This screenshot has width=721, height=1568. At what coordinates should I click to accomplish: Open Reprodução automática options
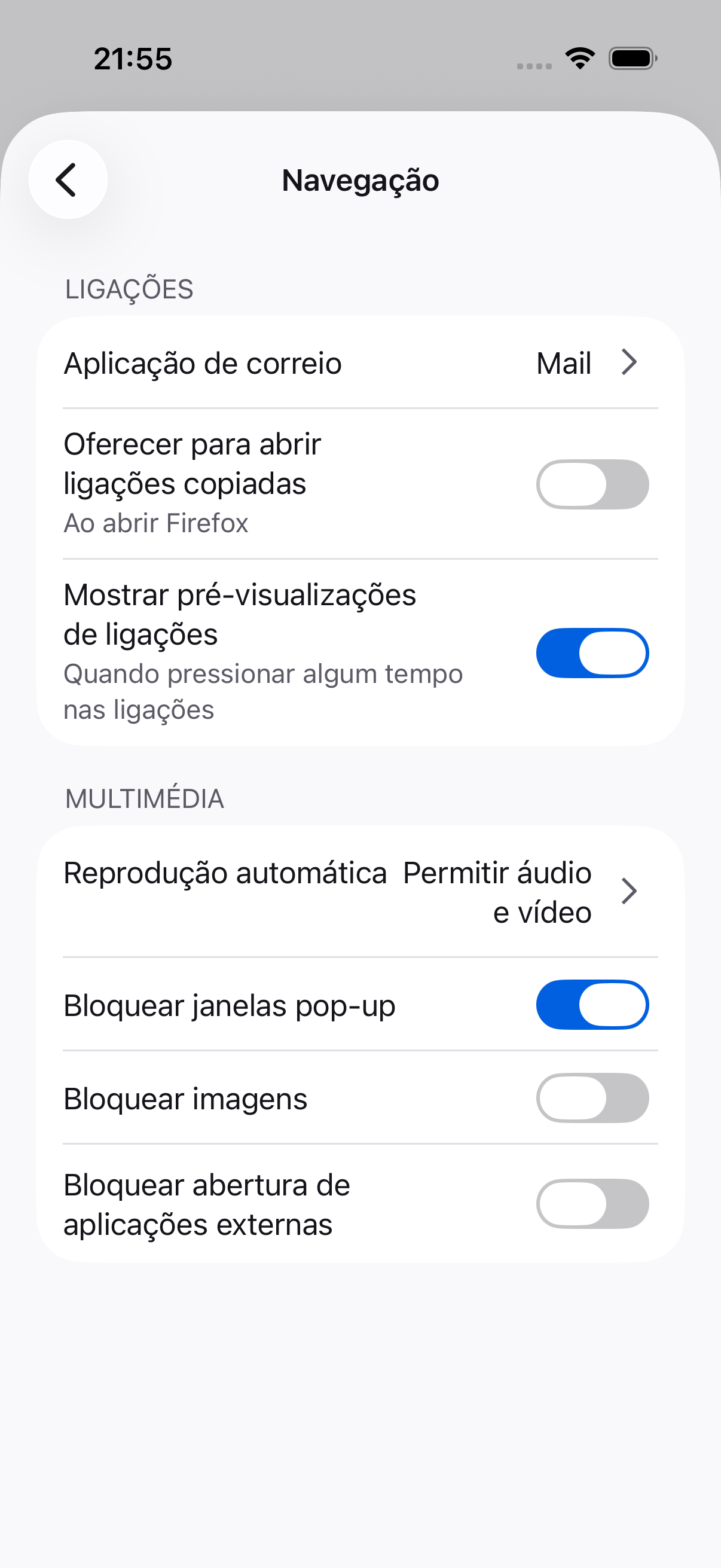tap(360, 892)
